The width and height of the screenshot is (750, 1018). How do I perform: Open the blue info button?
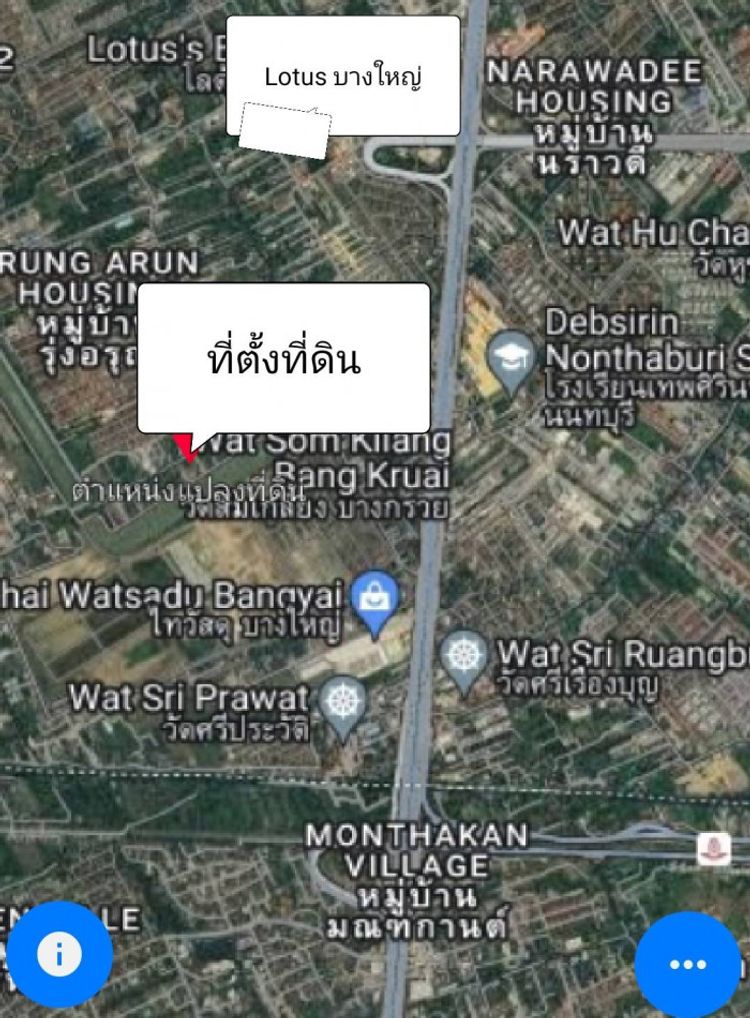coord(59,953)
